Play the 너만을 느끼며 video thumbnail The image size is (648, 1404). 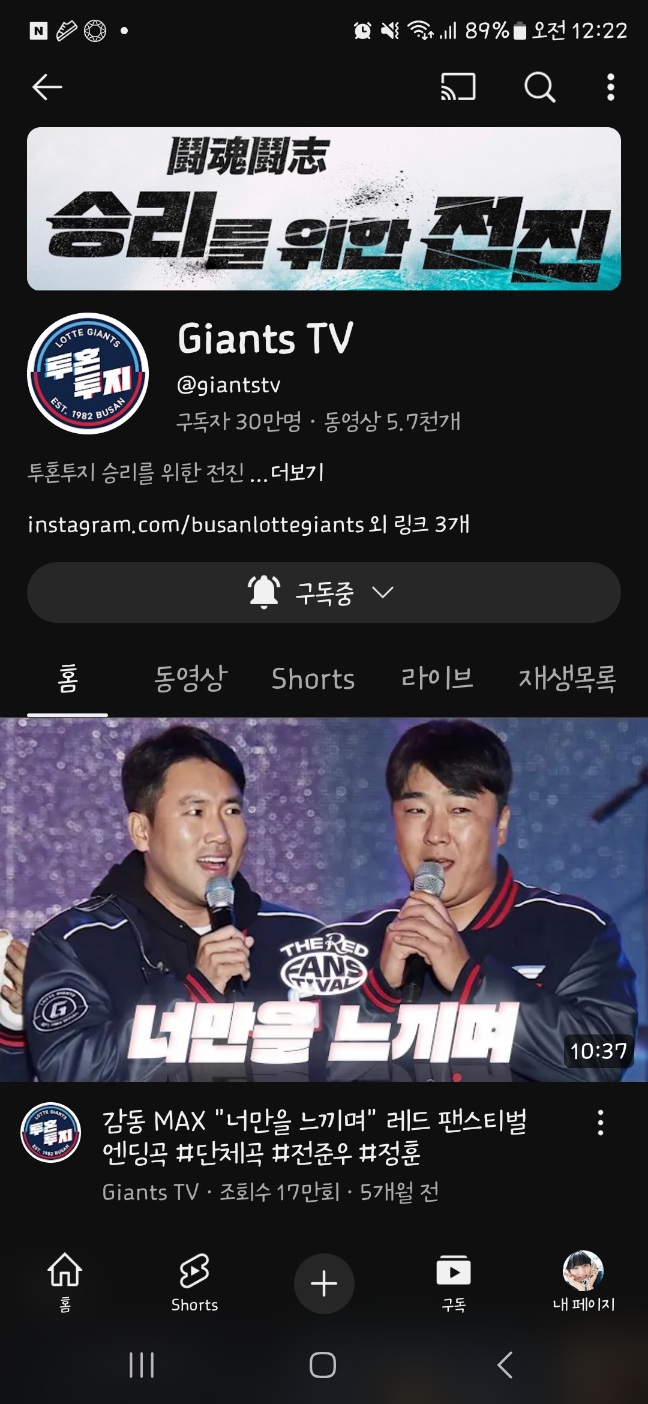coord(324,900)
